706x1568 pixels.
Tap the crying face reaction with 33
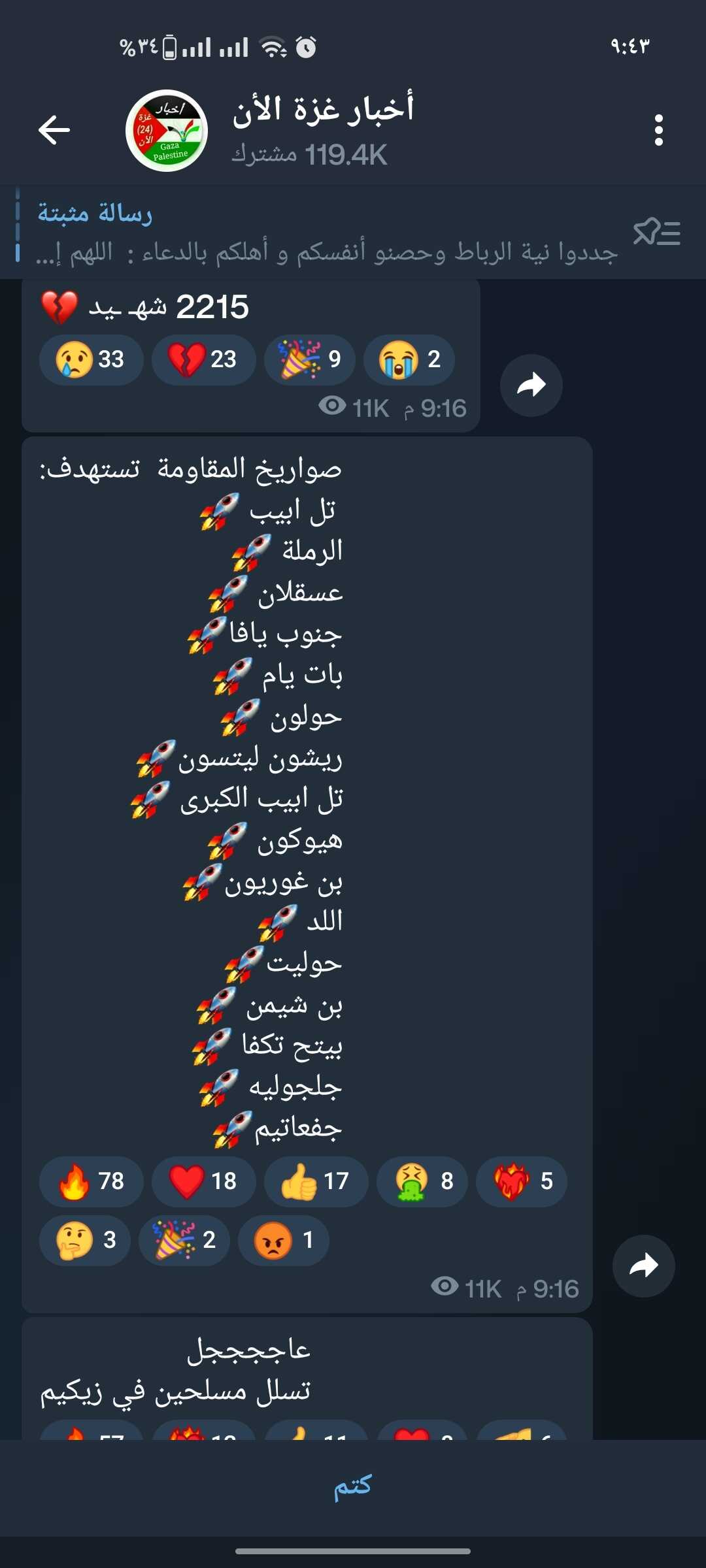[91, 359]
